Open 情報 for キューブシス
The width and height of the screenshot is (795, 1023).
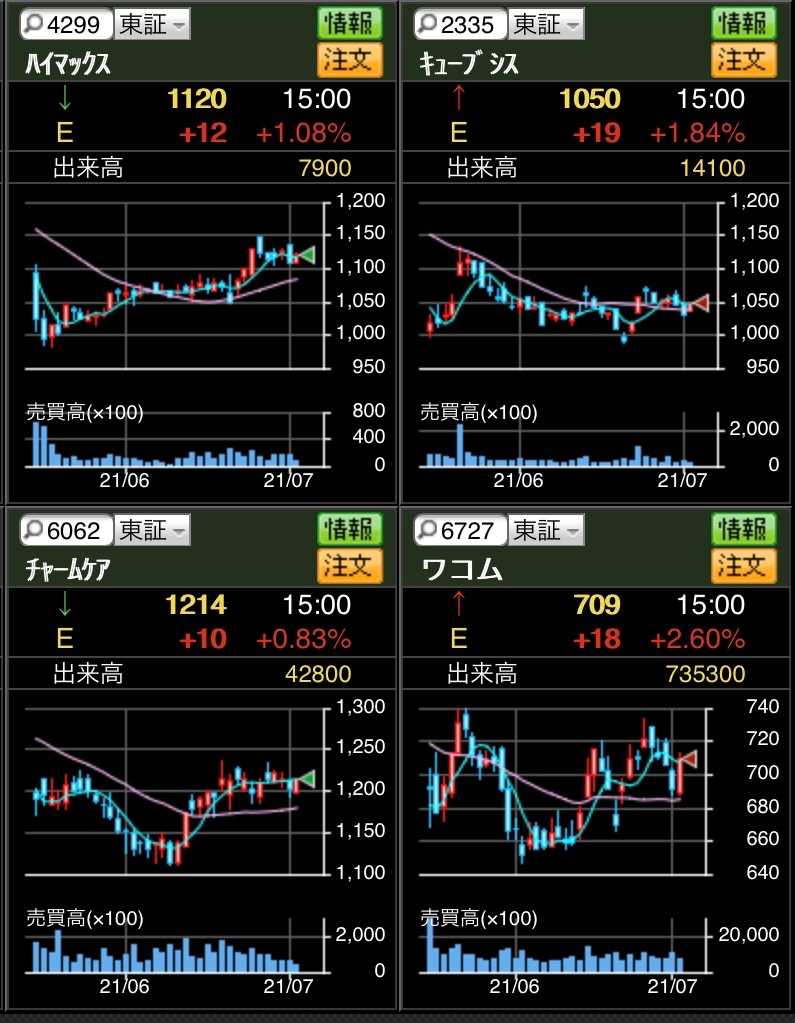pos(743,22)
